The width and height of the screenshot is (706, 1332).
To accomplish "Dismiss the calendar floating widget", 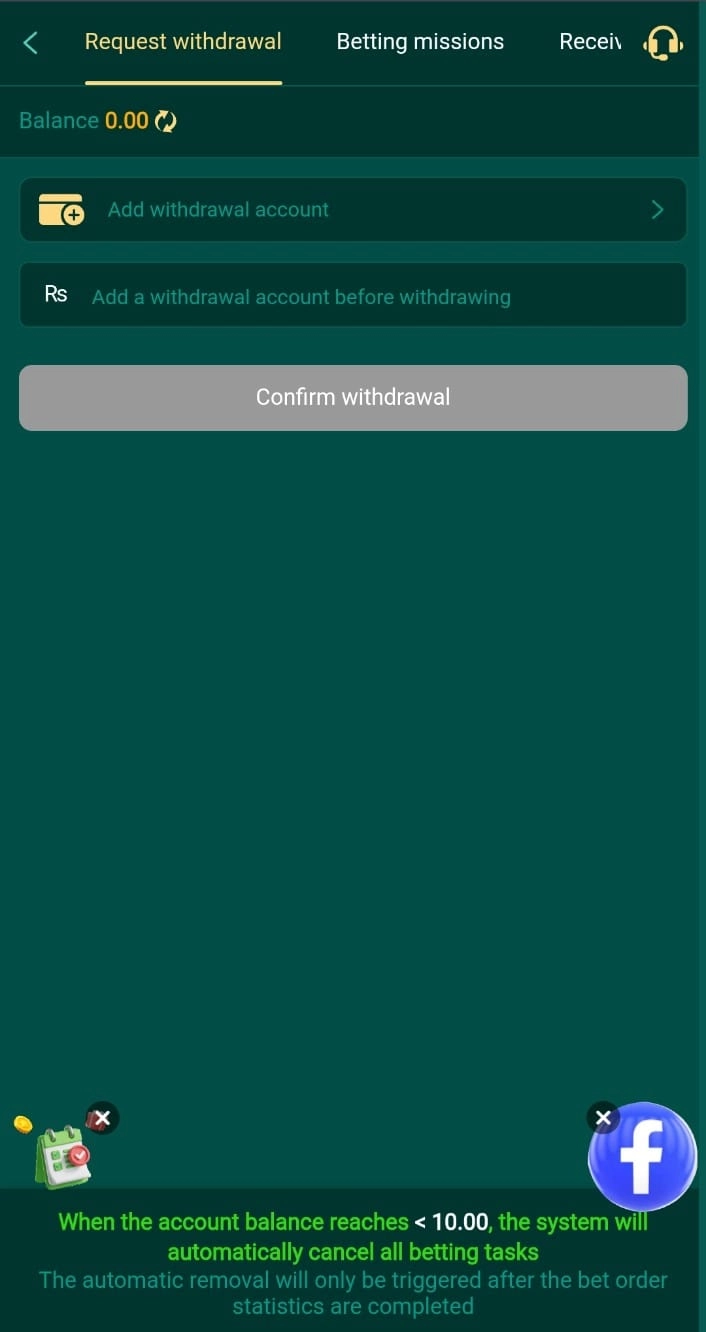I will coord(101,1118).
